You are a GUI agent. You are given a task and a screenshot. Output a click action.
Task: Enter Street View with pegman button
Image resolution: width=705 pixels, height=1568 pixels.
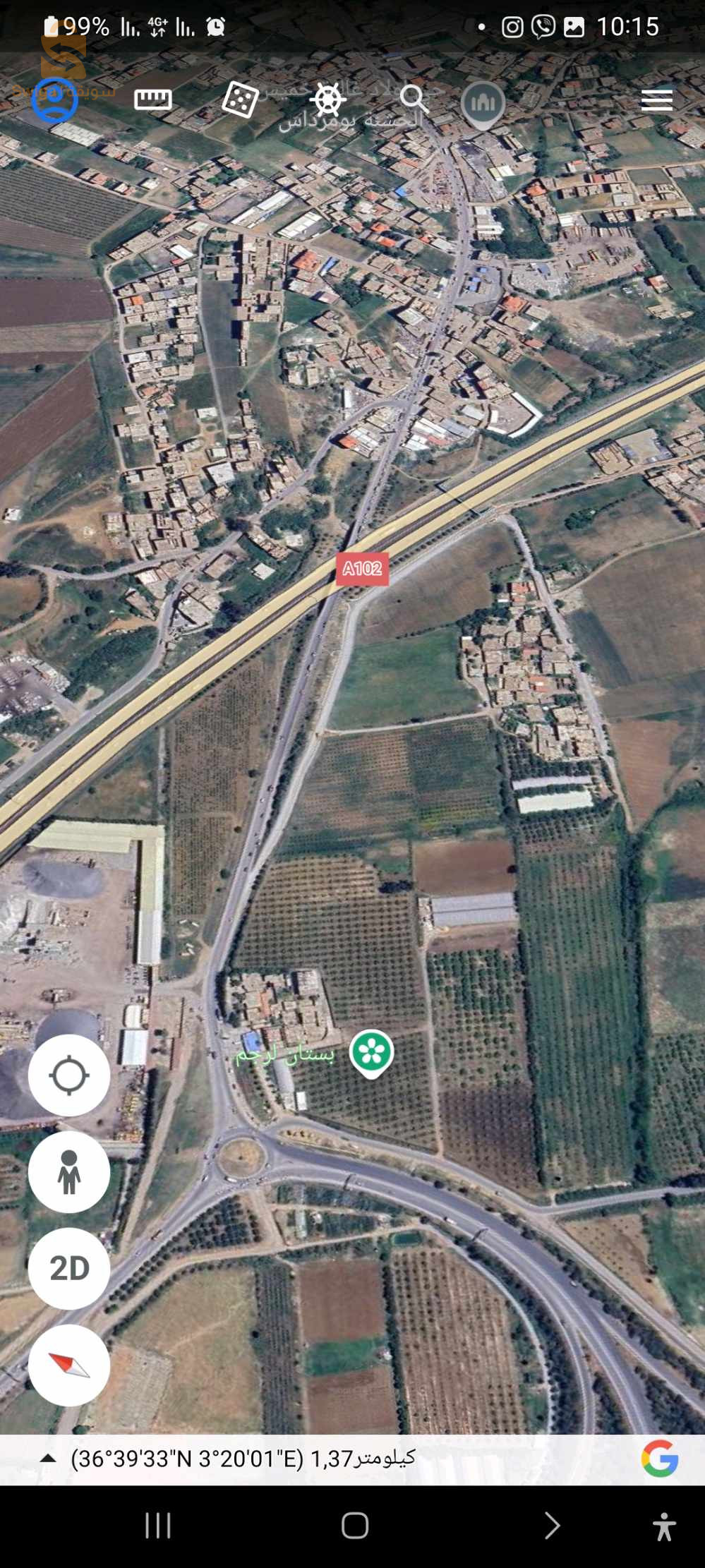pos(69,1171)
